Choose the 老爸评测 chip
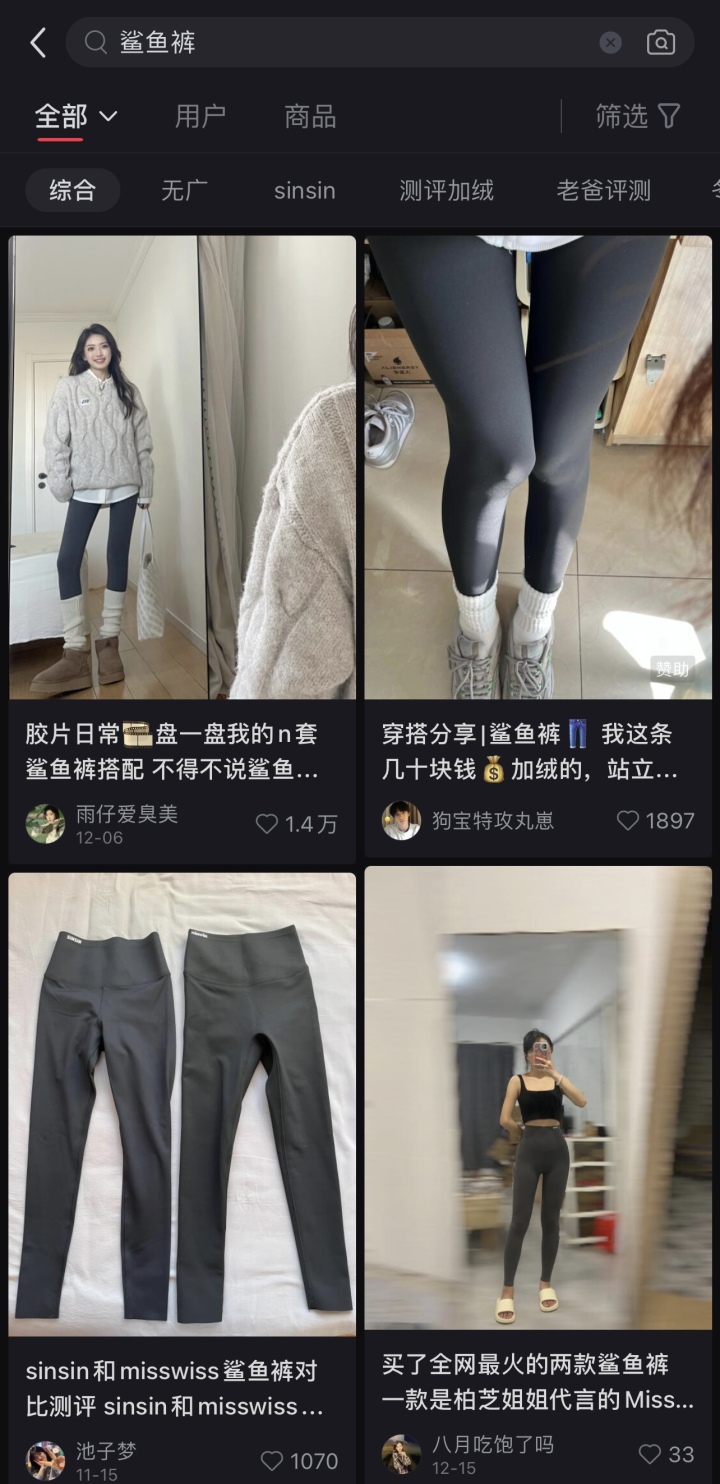Viewport: 720px width, 1484px height. [603, 190]
